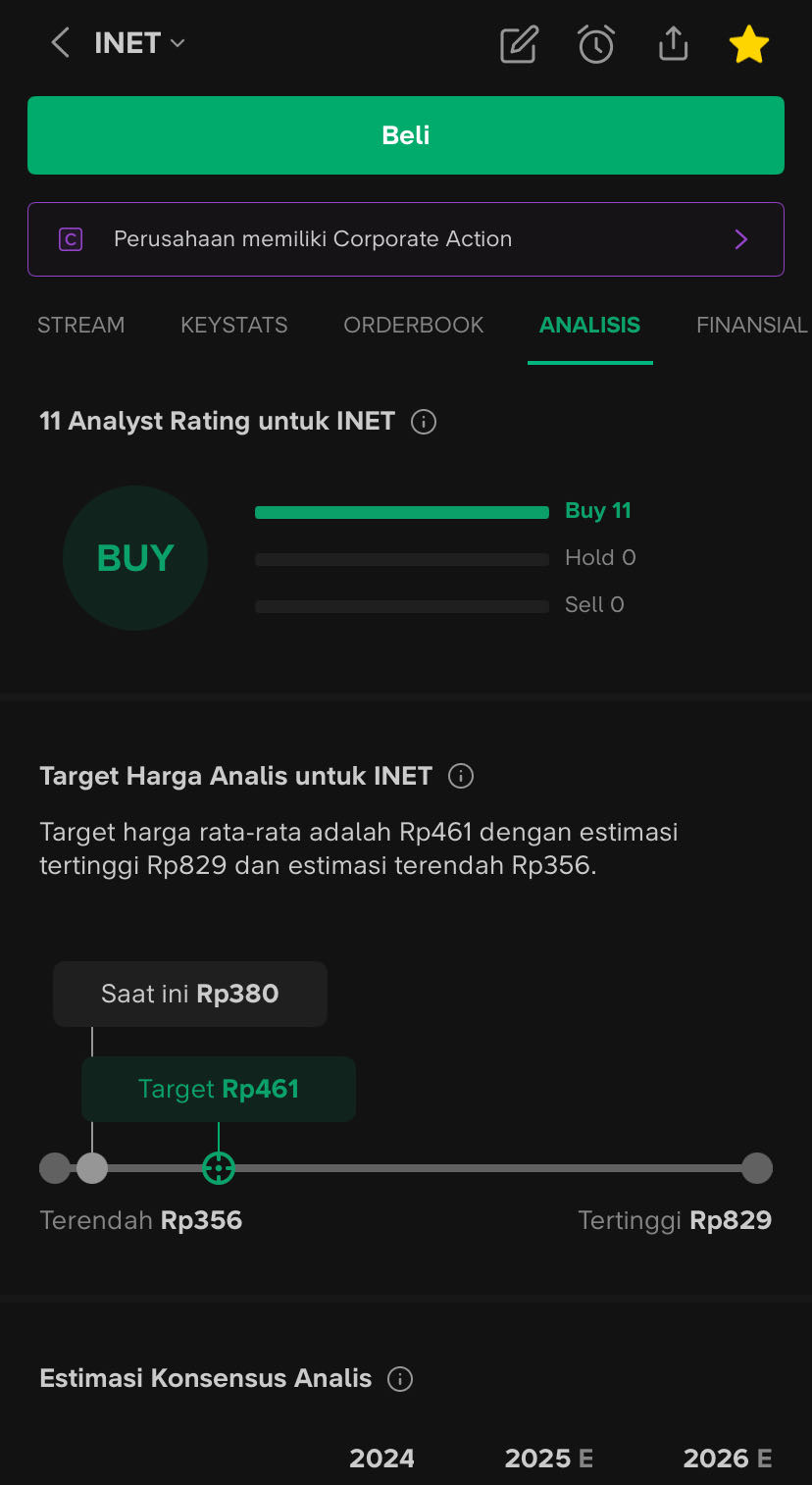Open the Corporate Action banner
The image size is (812, 1485).
[406, 239]
